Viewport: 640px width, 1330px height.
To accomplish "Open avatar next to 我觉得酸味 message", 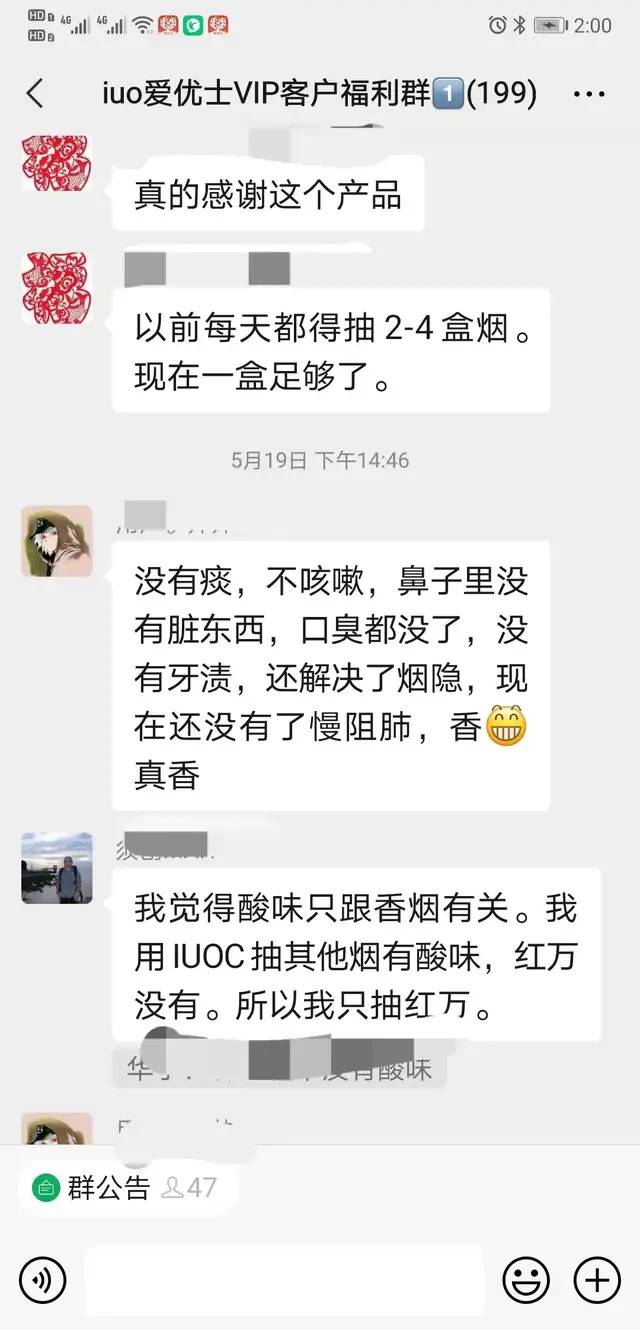I will coord(57,868).
